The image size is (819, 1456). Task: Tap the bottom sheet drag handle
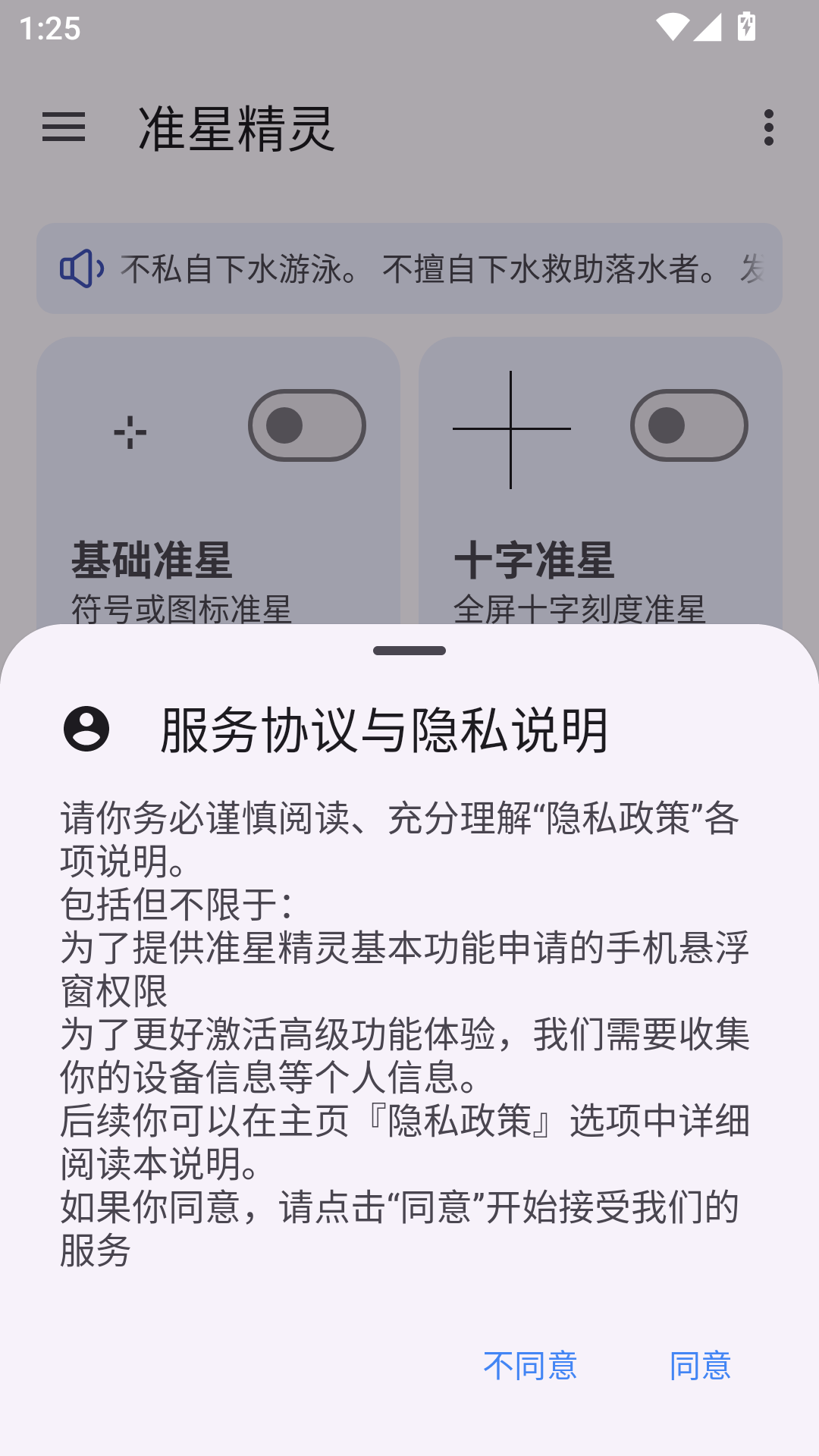point(409,651)
